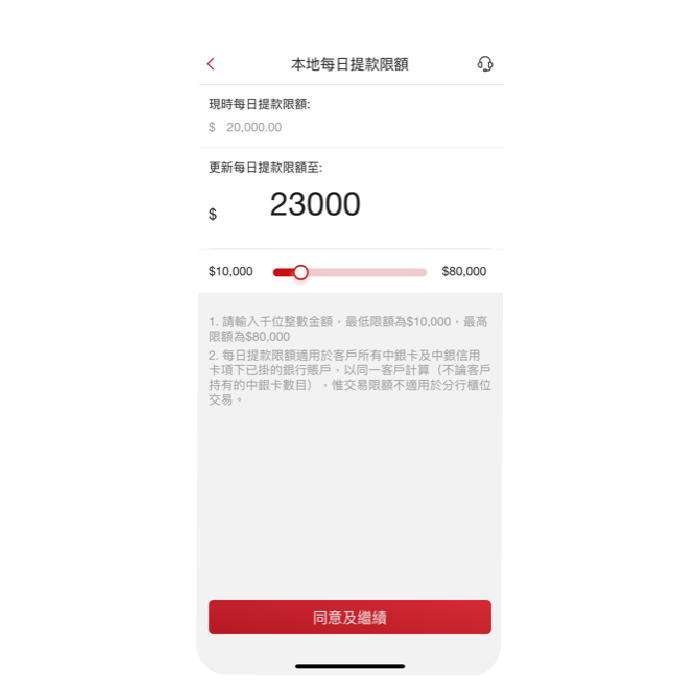Open customer service headset icon
The width and height of the screenshot is (700, 692).
coord(485,64)
